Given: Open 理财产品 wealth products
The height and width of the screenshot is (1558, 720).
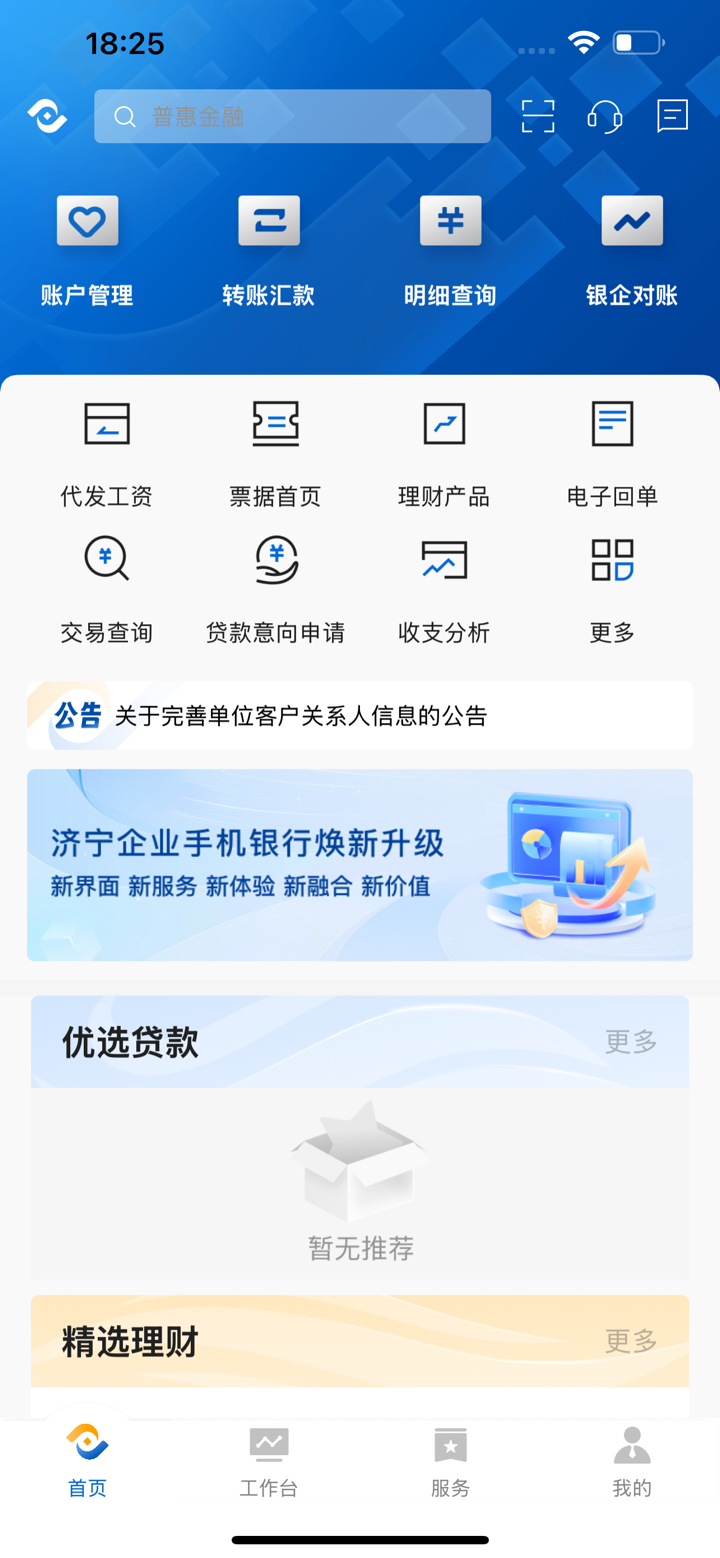Looking at the screenshot, I should tap(443, 450).
